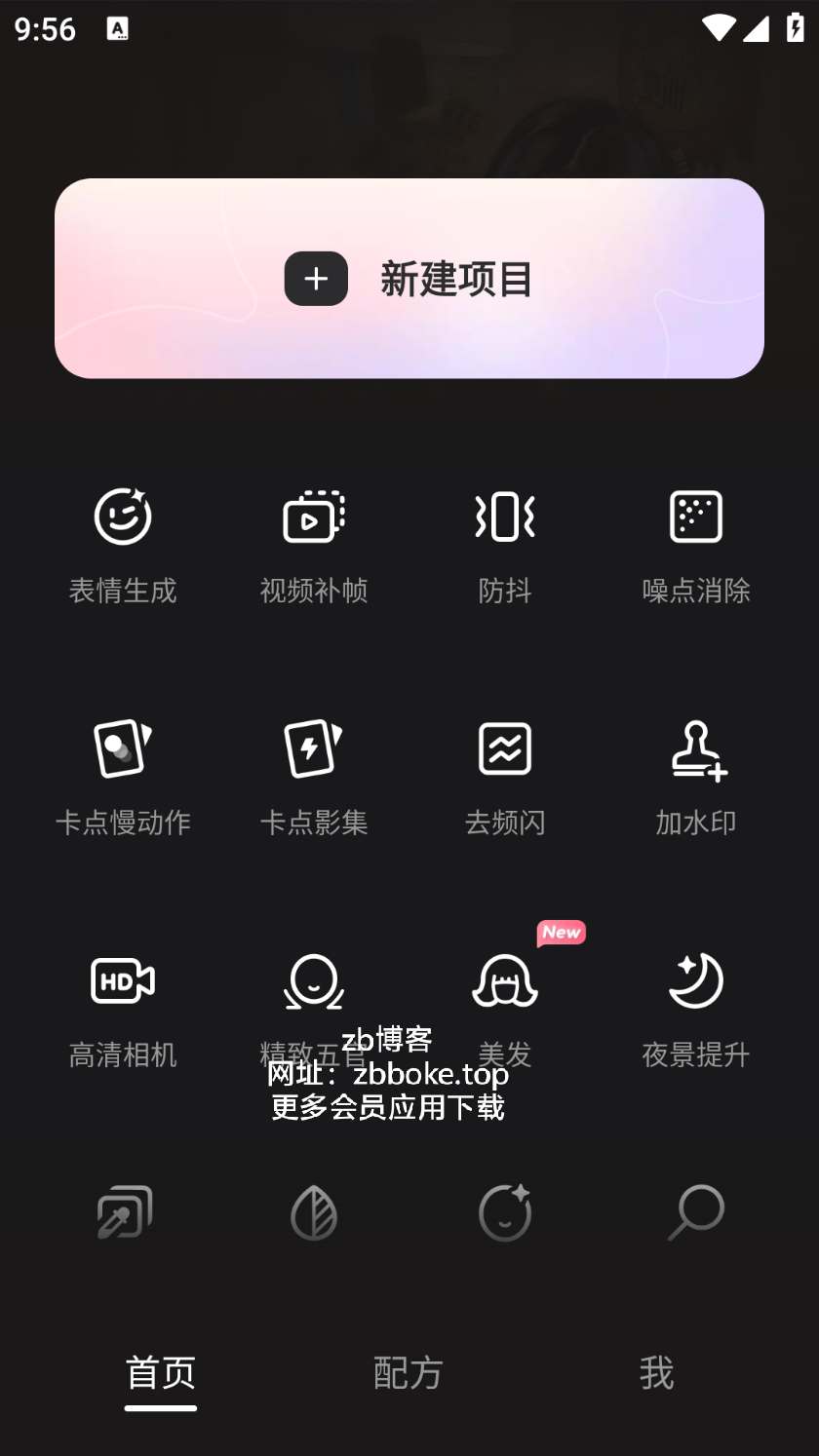
Task: Tap the magnifier icon in the bottom row
Action: [696, 1213]
